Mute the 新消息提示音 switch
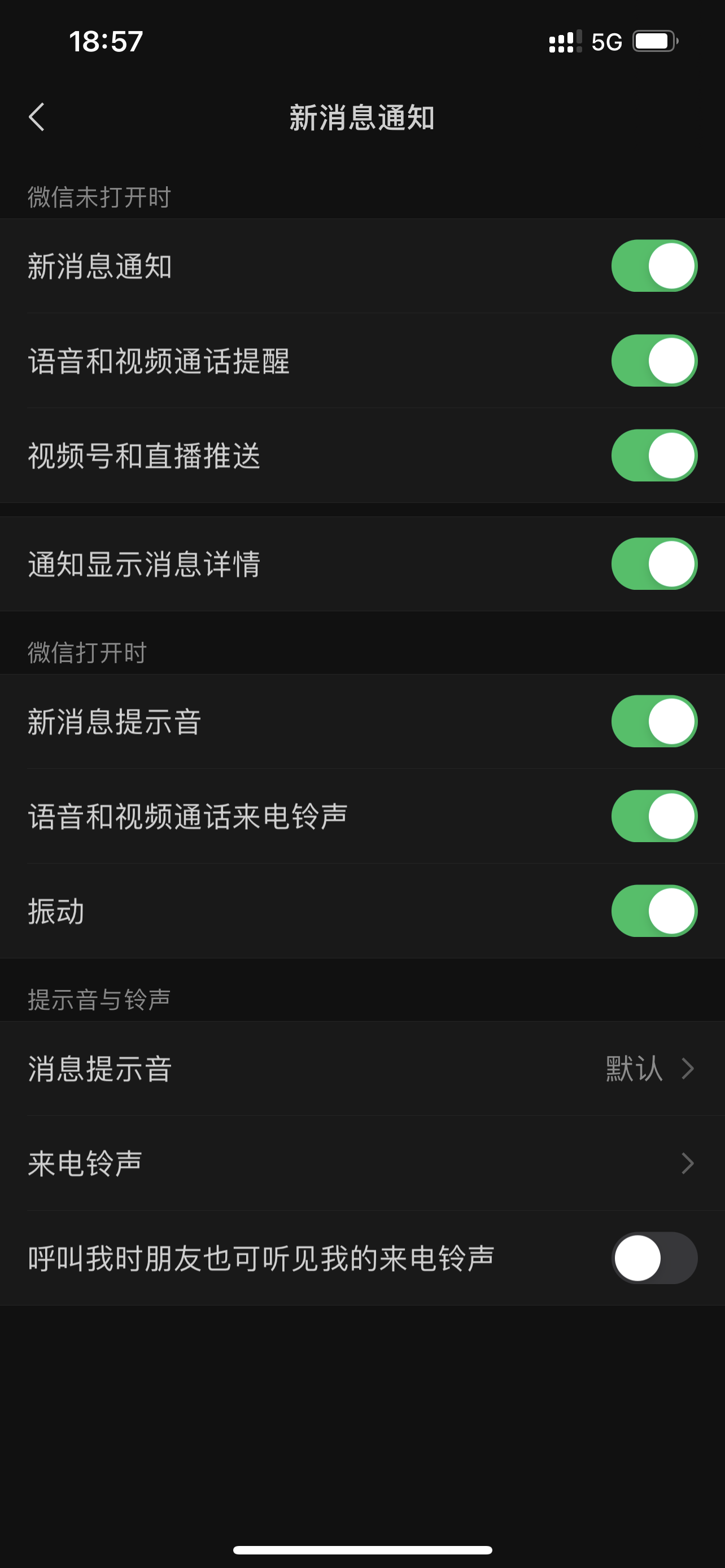This screenshot has height=1568, width=725. [654, 721]
